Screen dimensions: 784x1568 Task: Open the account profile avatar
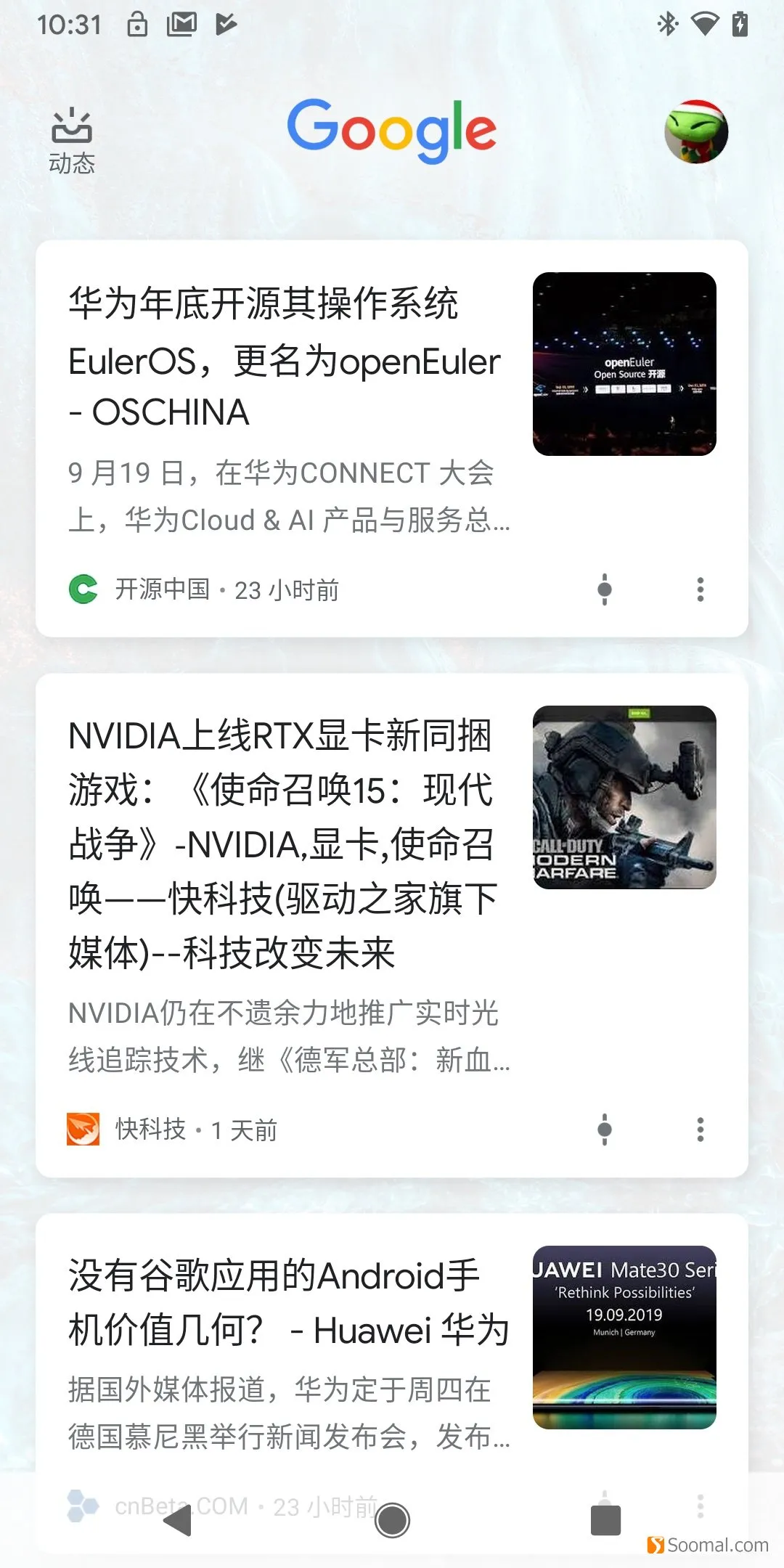696,132
